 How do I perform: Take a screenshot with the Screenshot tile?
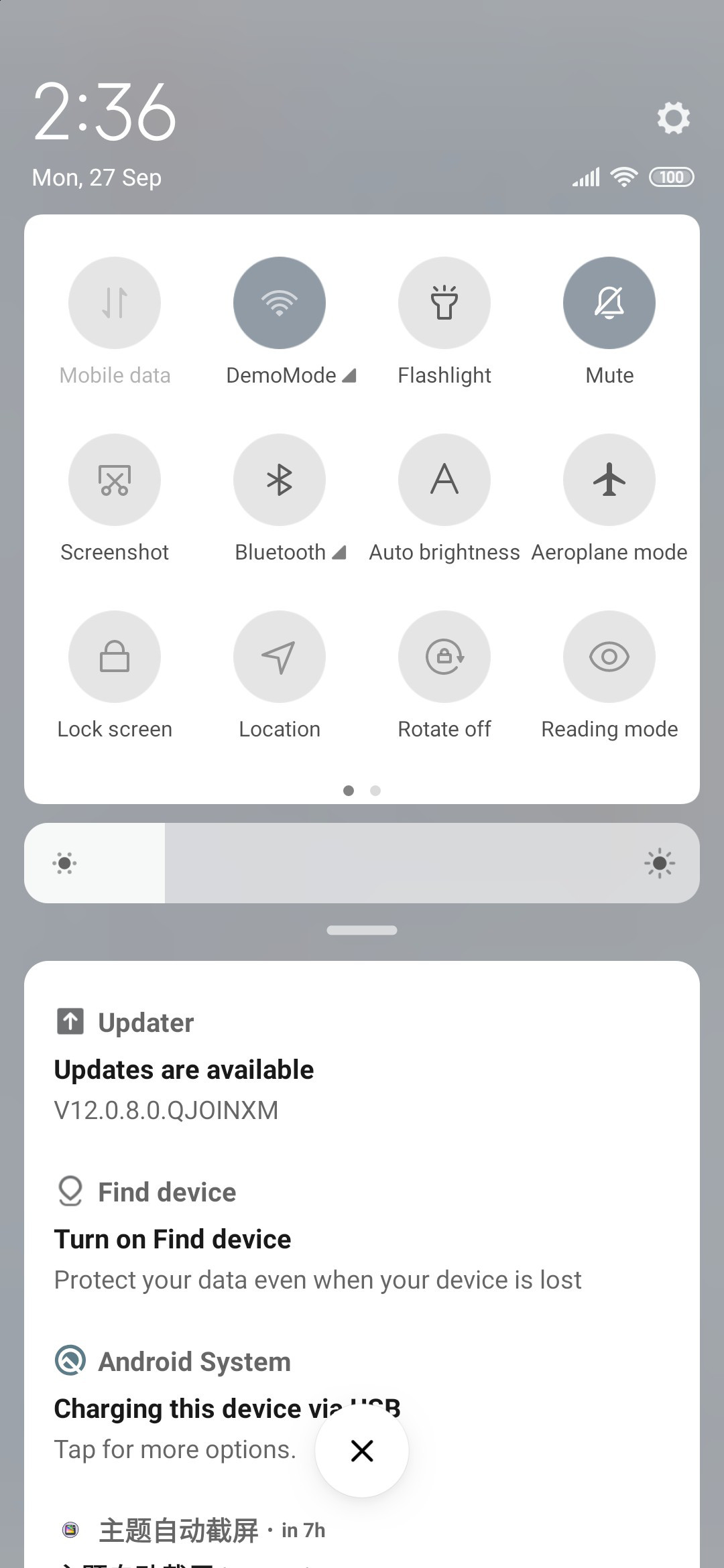click(115, 480)
